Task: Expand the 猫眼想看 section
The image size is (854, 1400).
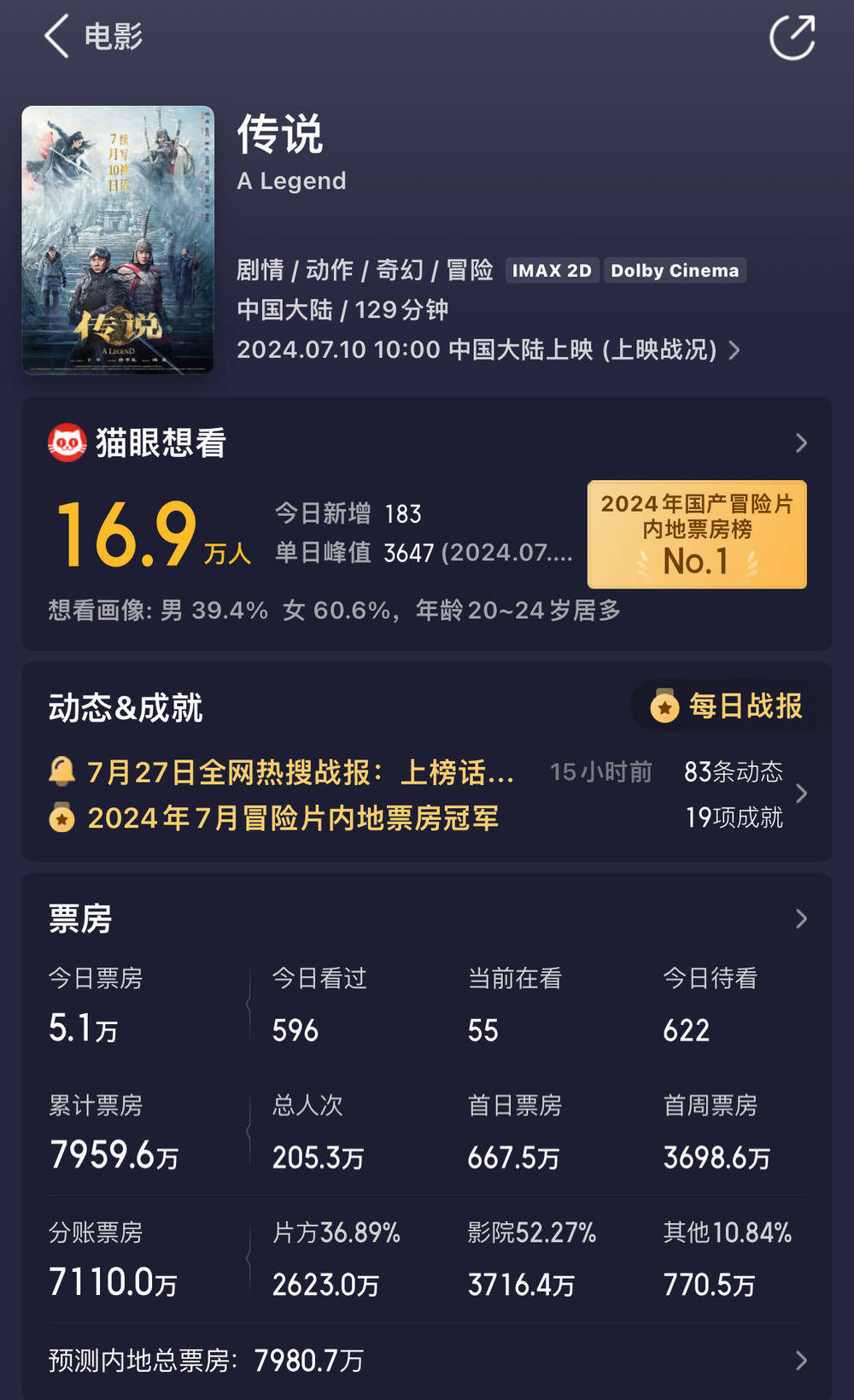Action: [800, 443]
